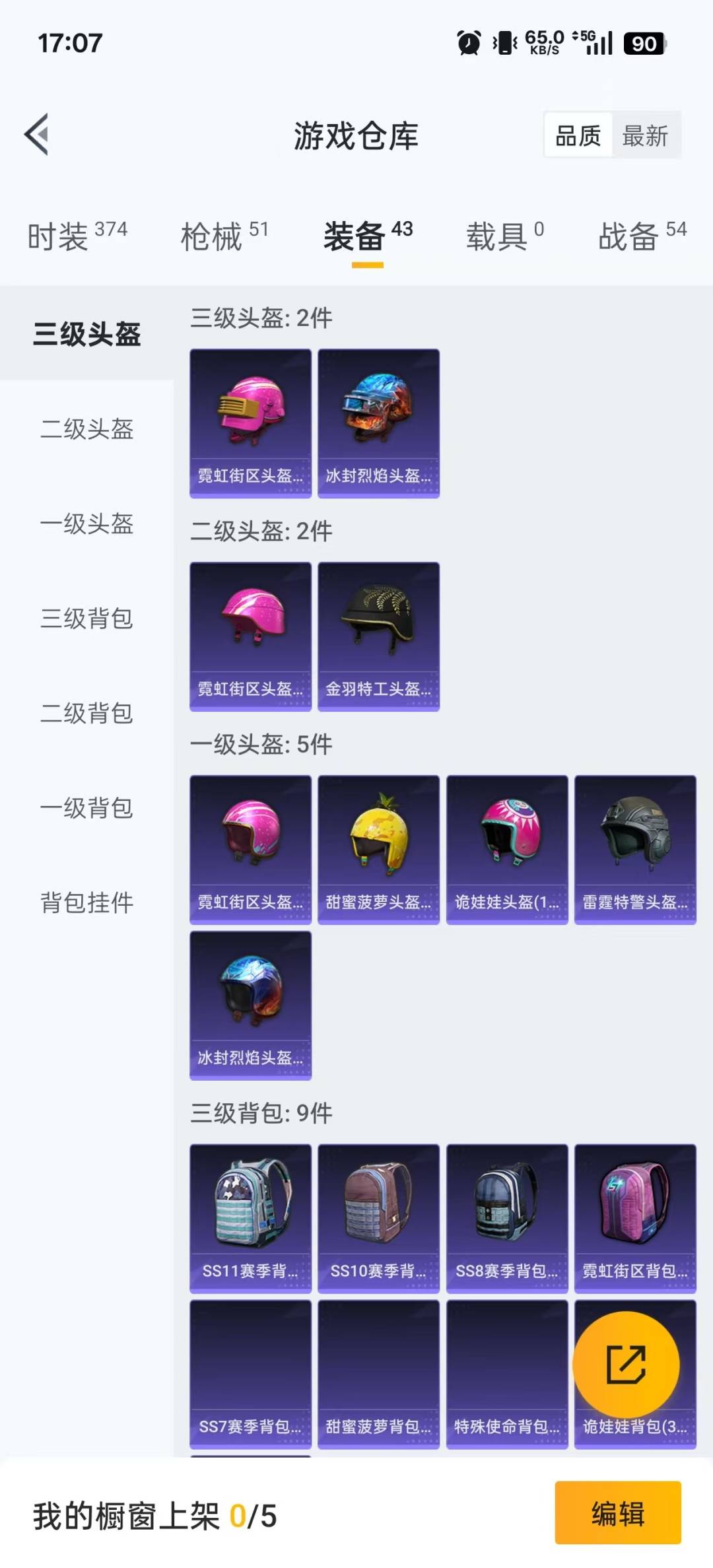Choose the 一级背包 side category
Image resolution: width=713 pixels, height=1568 pixels.
coord(86,807)
